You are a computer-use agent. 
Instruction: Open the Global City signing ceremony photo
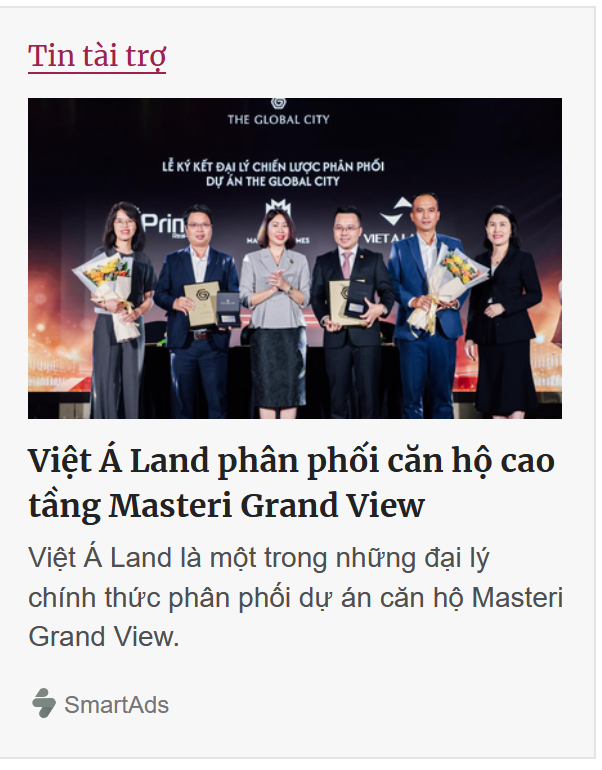pyautogui.click(x=294, y=258)
